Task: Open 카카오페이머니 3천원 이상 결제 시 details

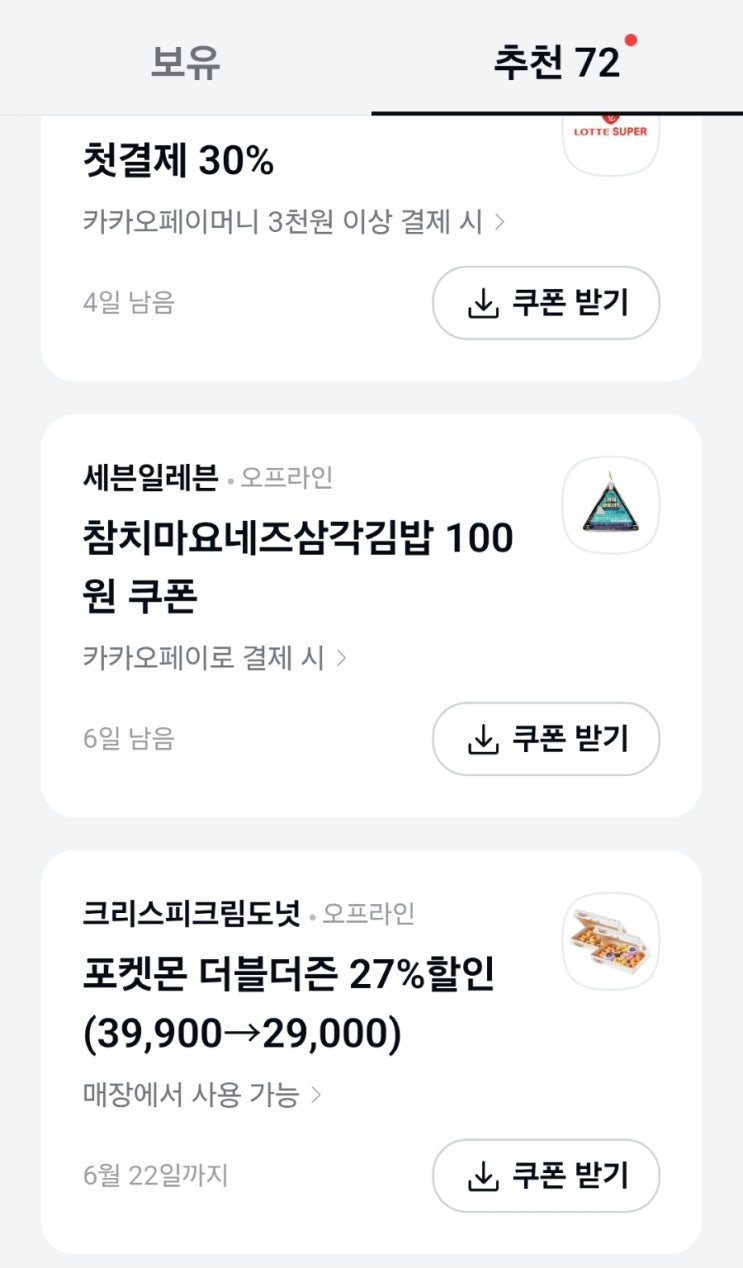Action: 293,221
